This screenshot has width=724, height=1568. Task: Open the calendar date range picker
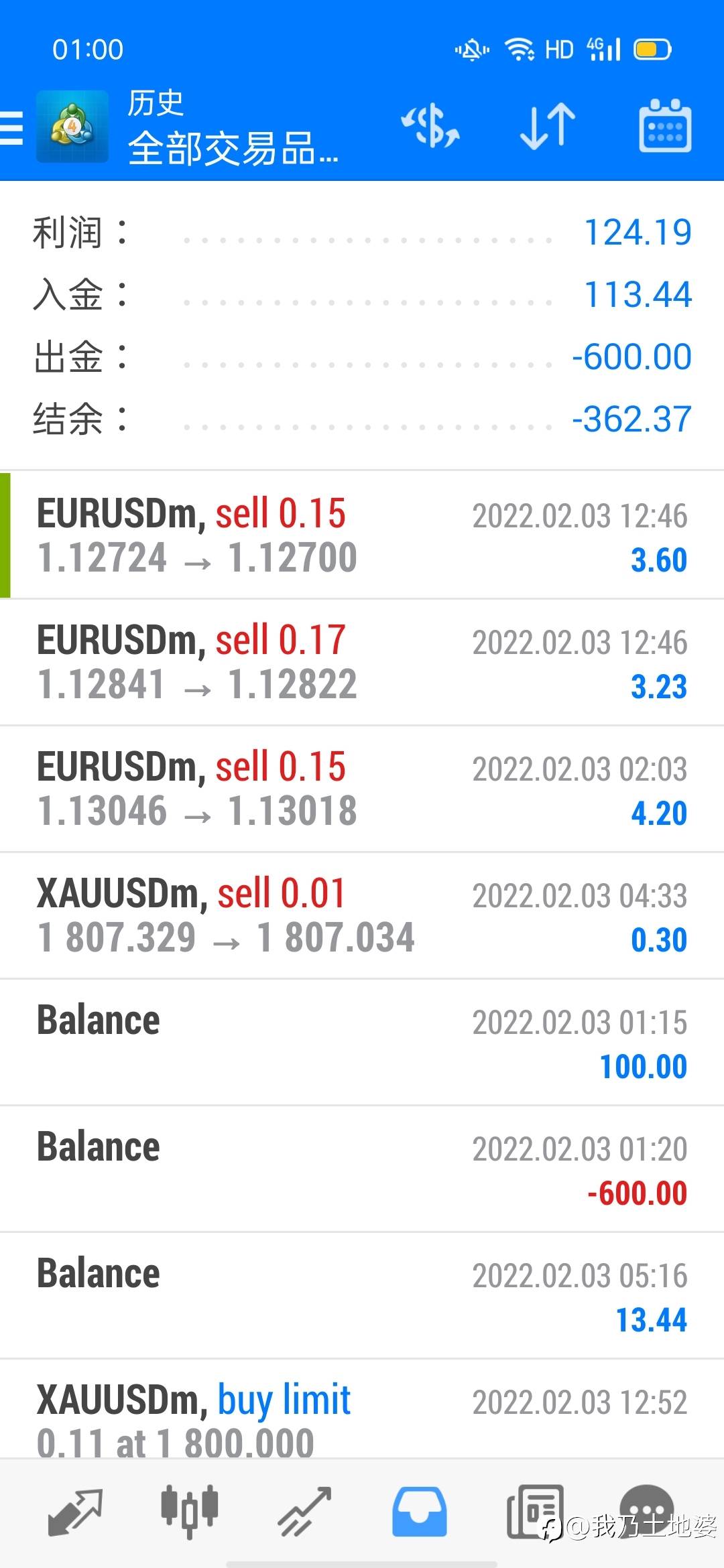[x=664, y=126]
